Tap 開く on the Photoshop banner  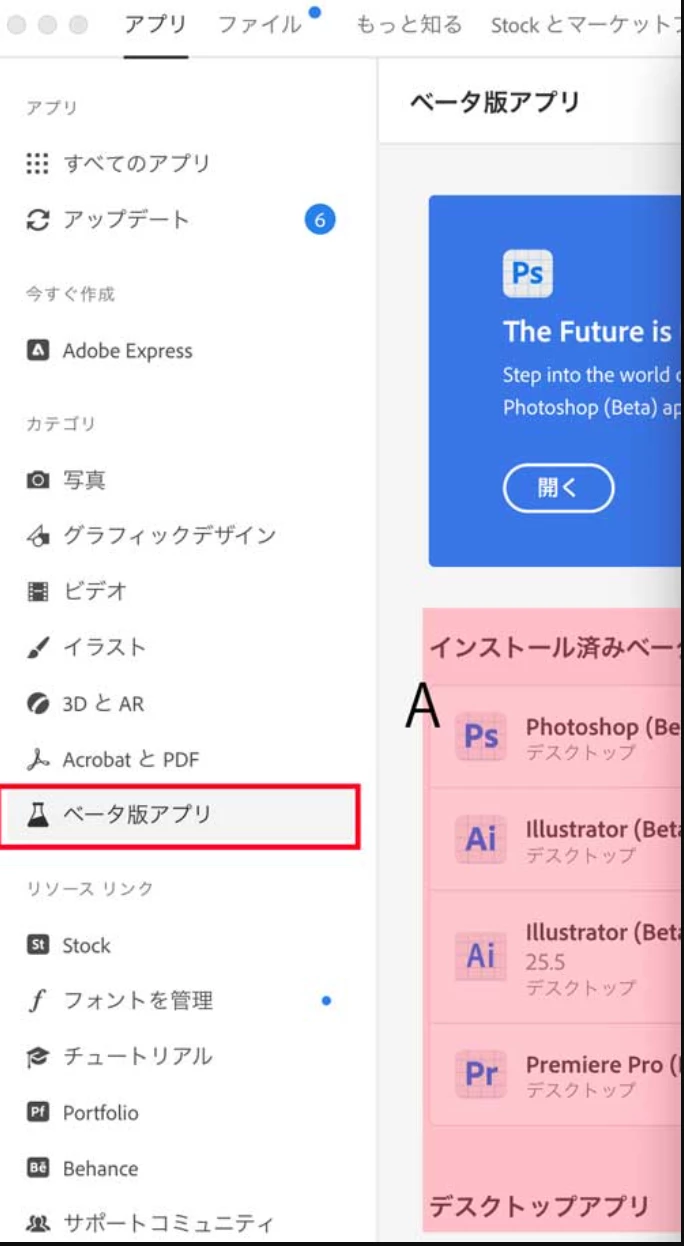pos(558,489)
